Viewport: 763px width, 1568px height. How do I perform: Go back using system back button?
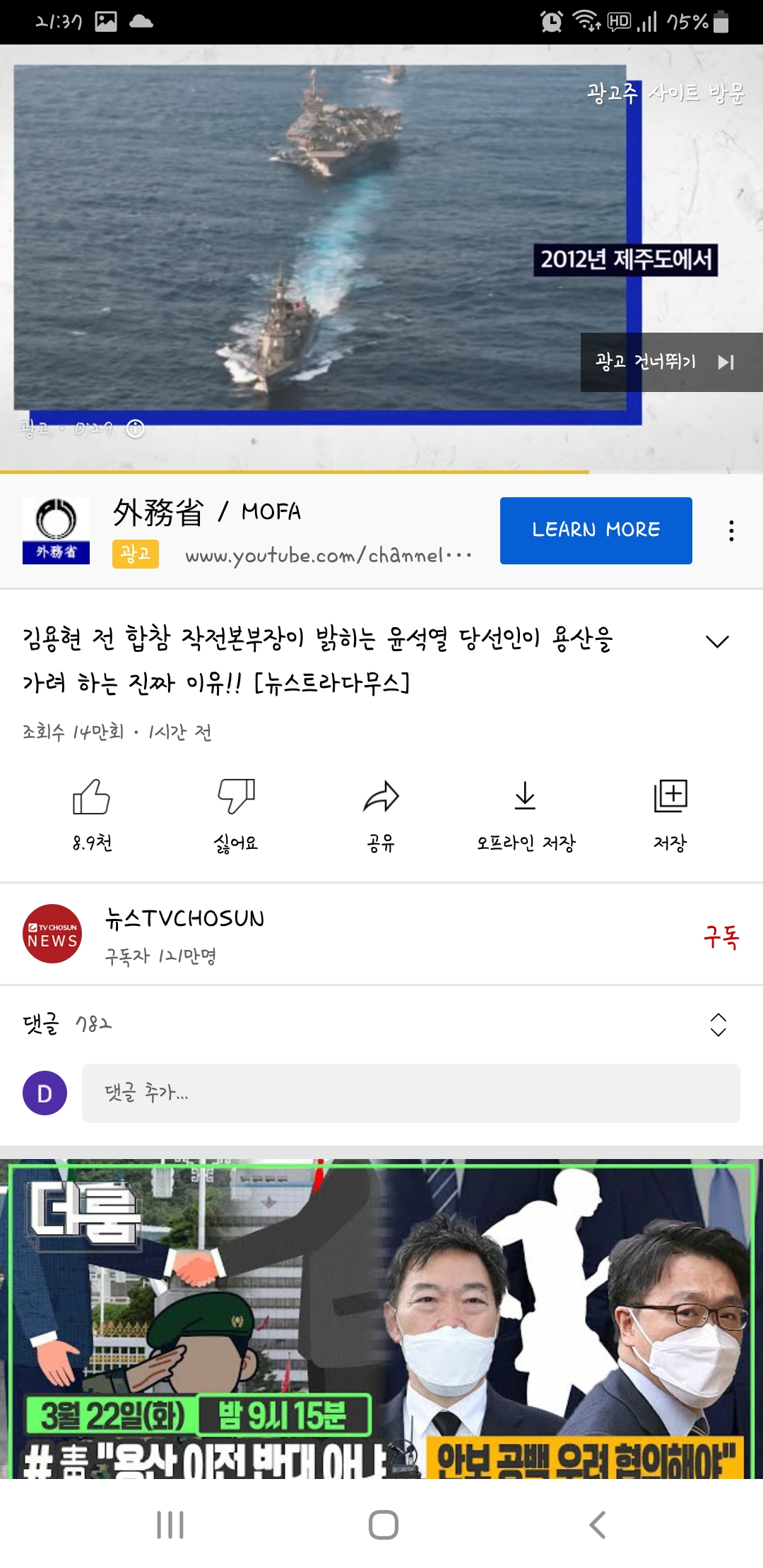tap(597, 1525)
